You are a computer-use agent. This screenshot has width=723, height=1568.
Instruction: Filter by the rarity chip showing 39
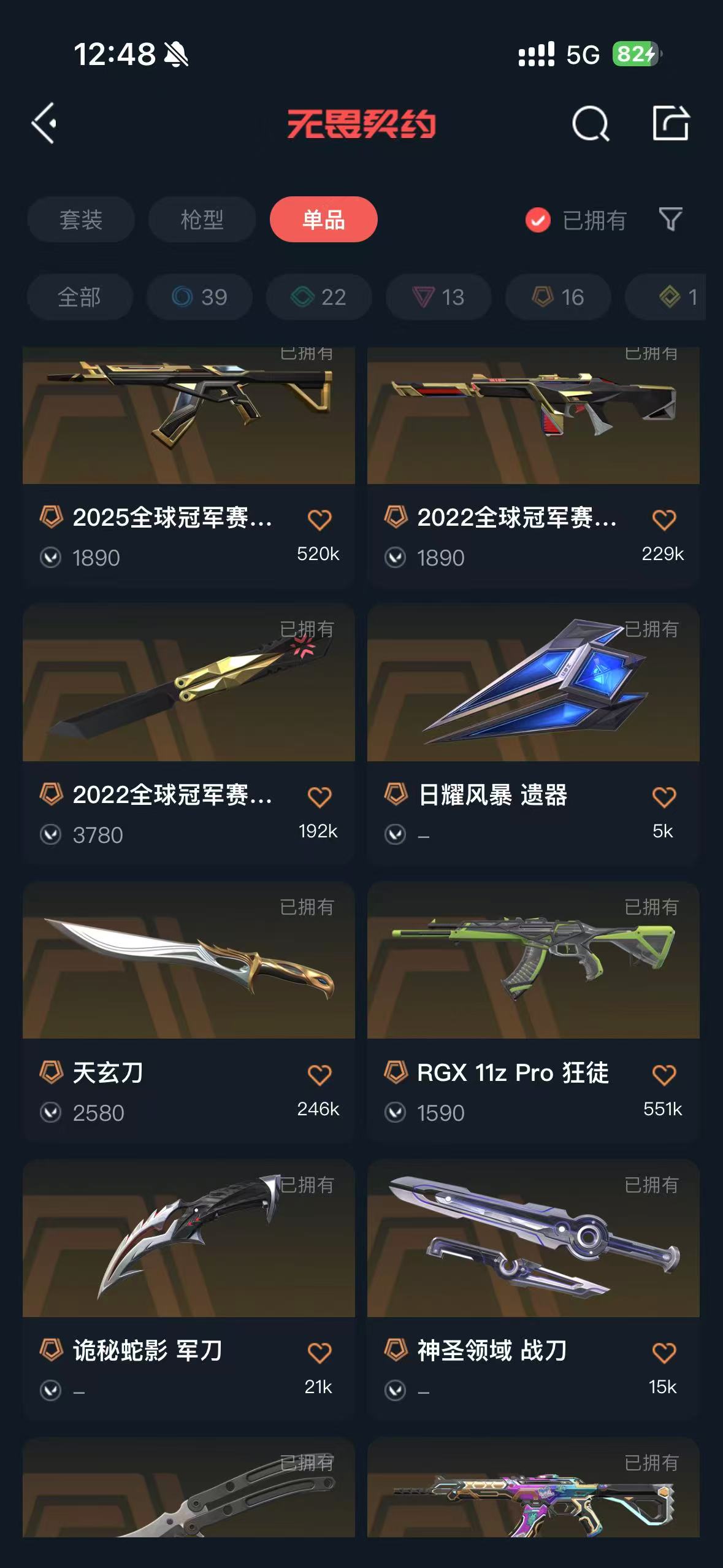coord(199,298)
